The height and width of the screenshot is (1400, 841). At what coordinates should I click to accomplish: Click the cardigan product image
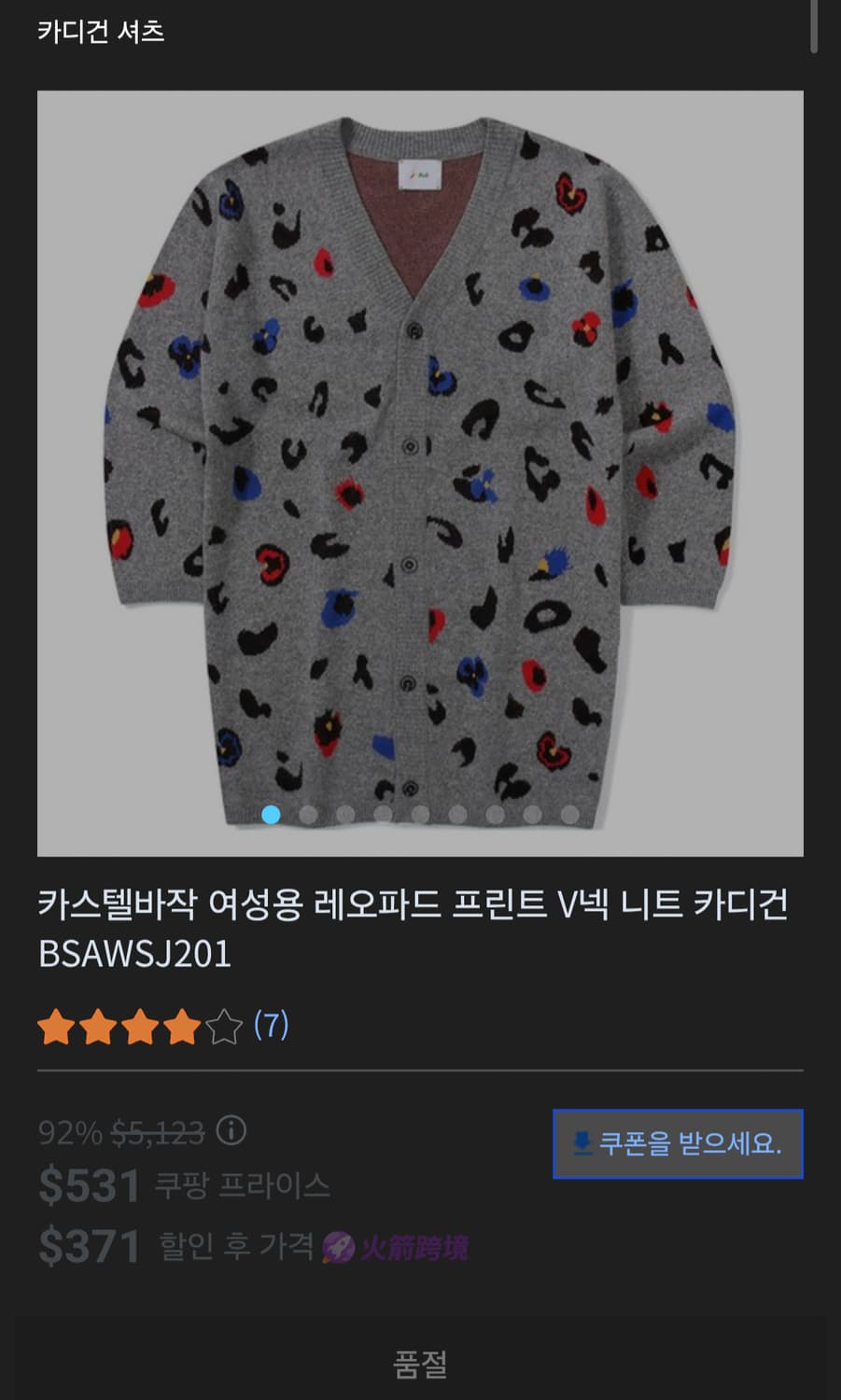point(420,467)
